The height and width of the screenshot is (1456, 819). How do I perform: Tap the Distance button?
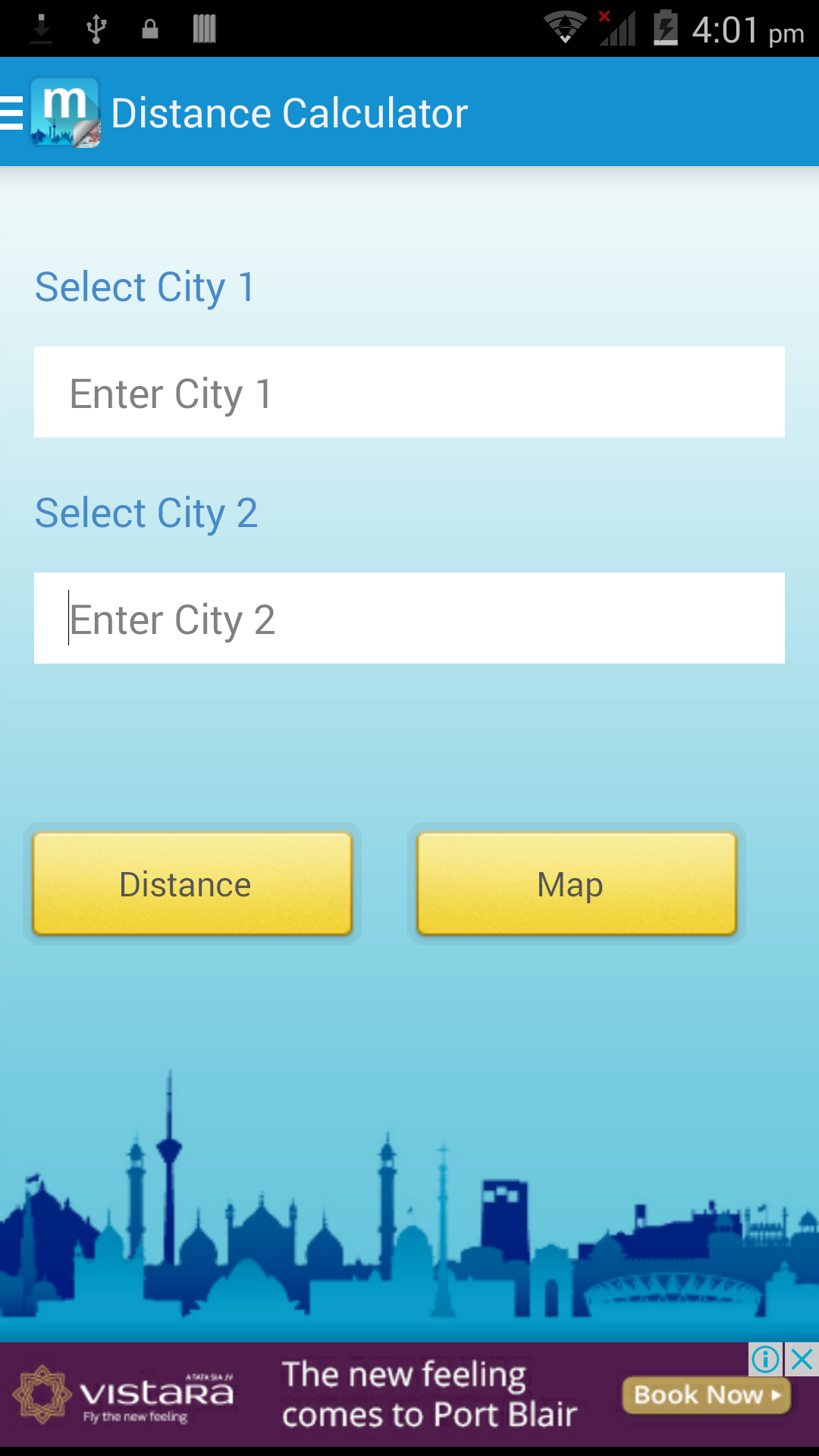191,883
